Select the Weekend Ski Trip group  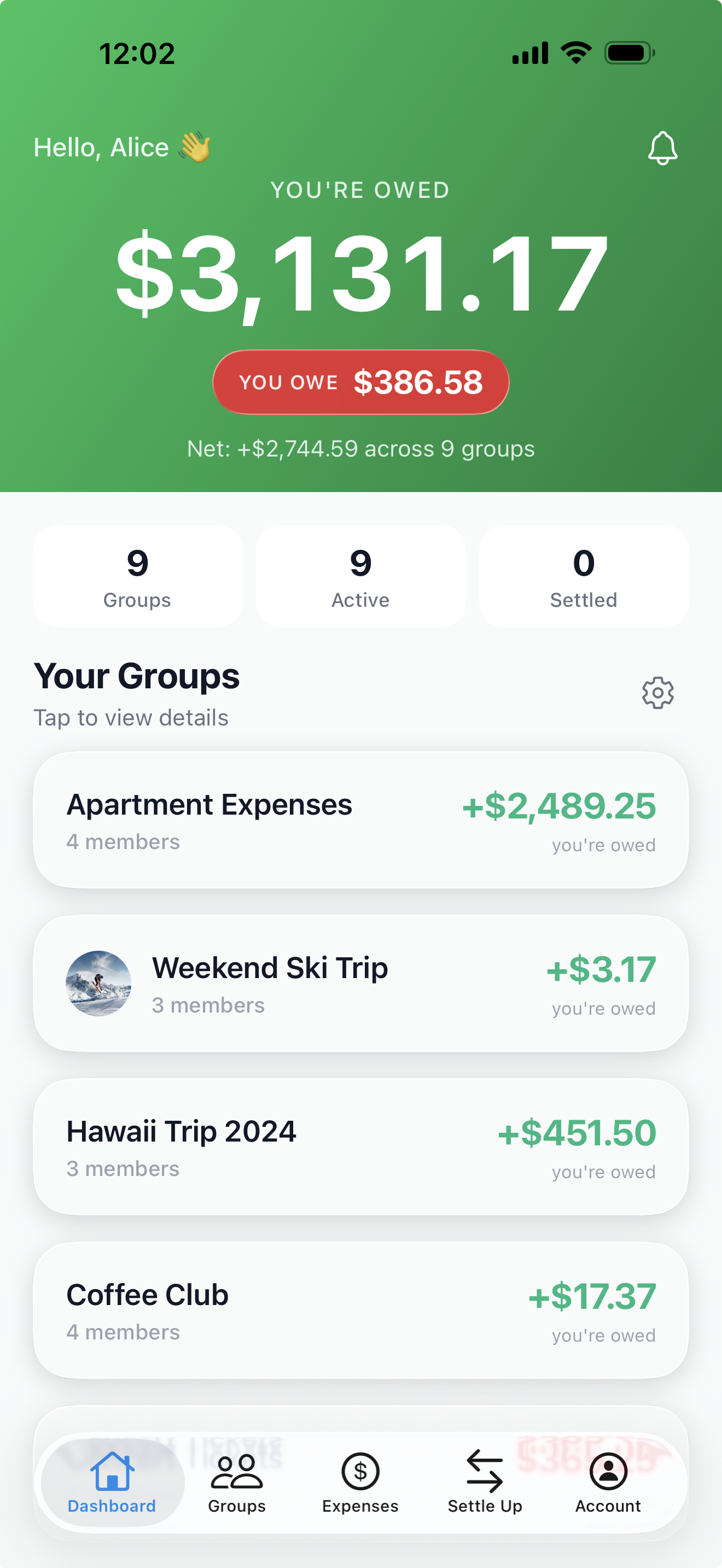pyautogui.click(x=361, y=983)
